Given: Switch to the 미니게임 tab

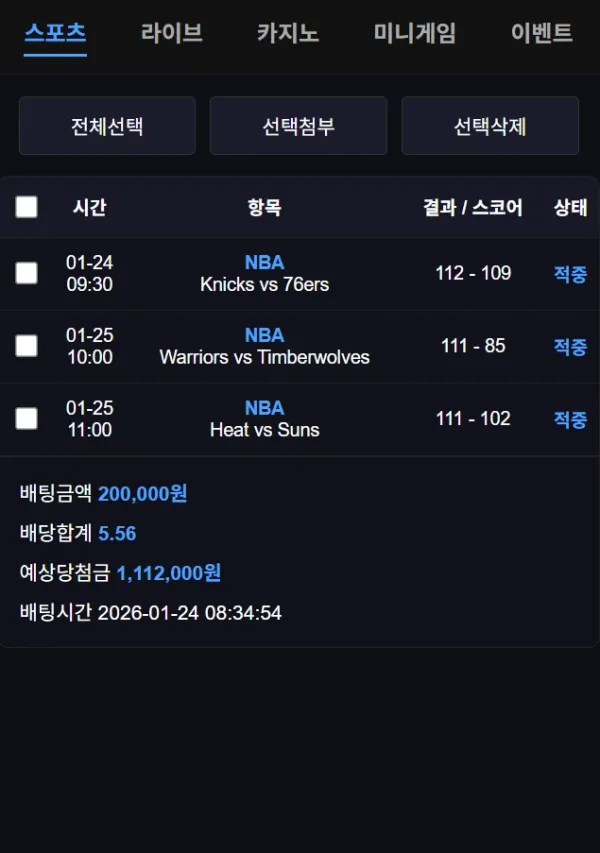Looking at the screenshot, I should click(x=415, y=33).
